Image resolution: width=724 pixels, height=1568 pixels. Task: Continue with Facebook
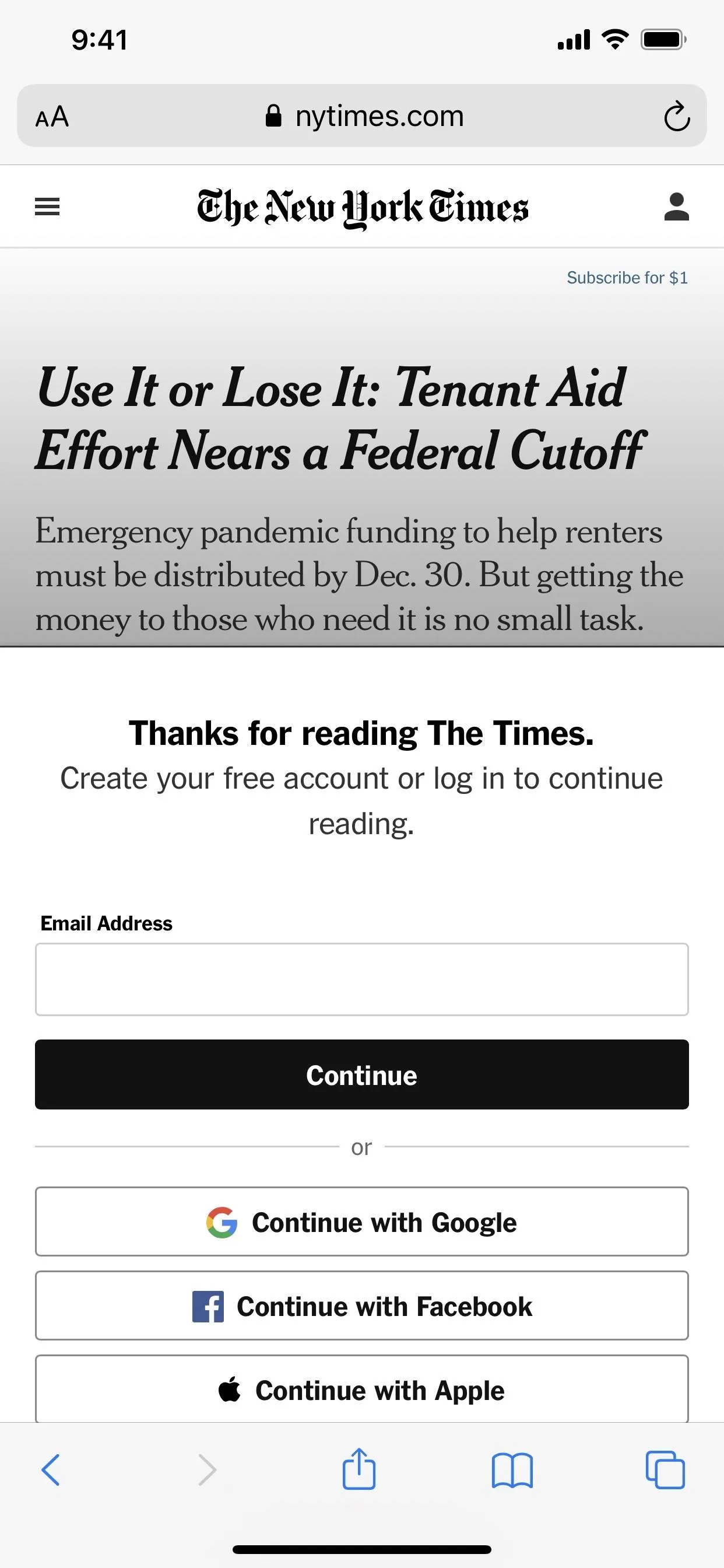362,1305
